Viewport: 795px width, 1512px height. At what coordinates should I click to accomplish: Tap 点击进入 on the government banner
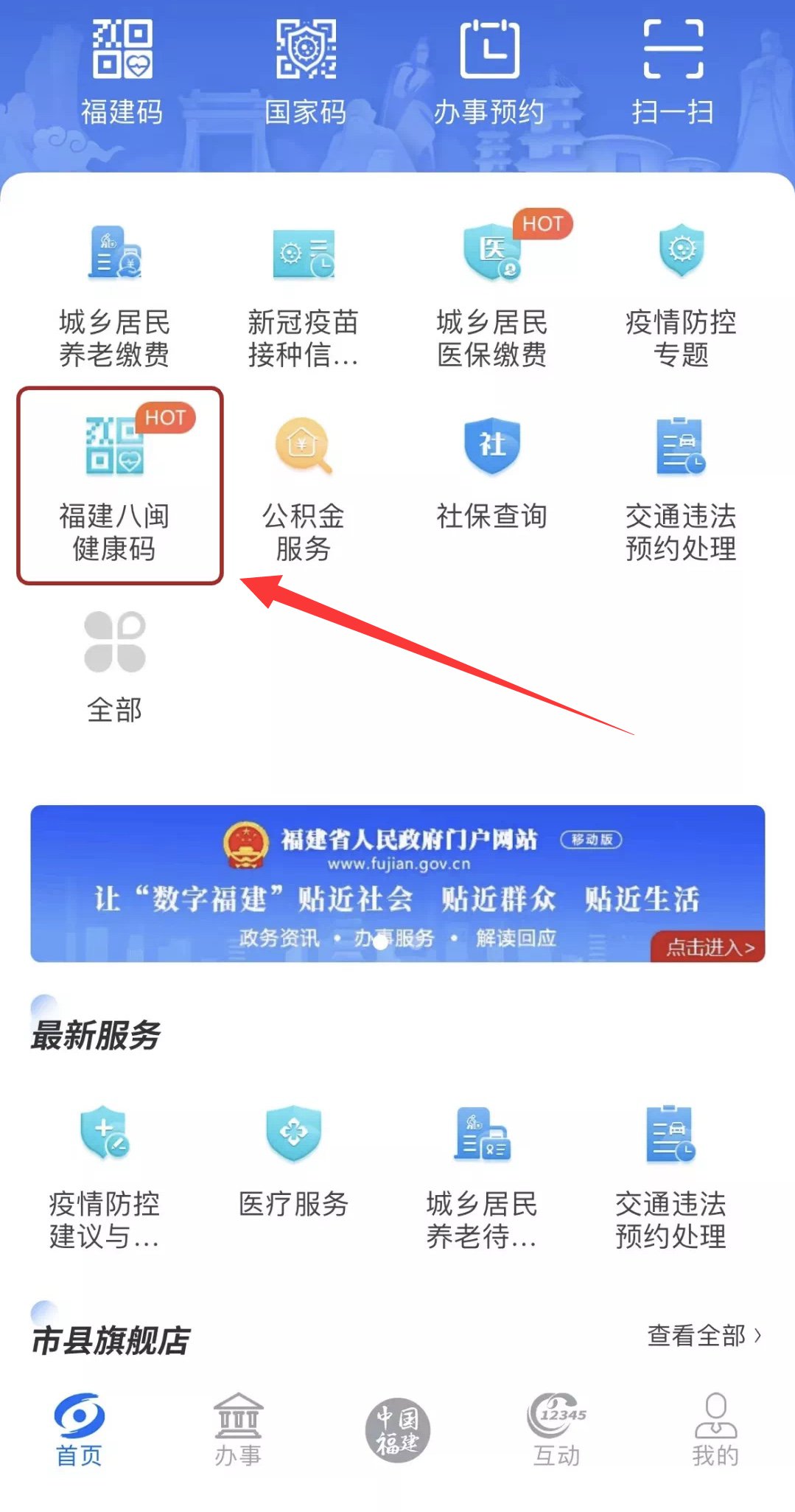point(709,947)
